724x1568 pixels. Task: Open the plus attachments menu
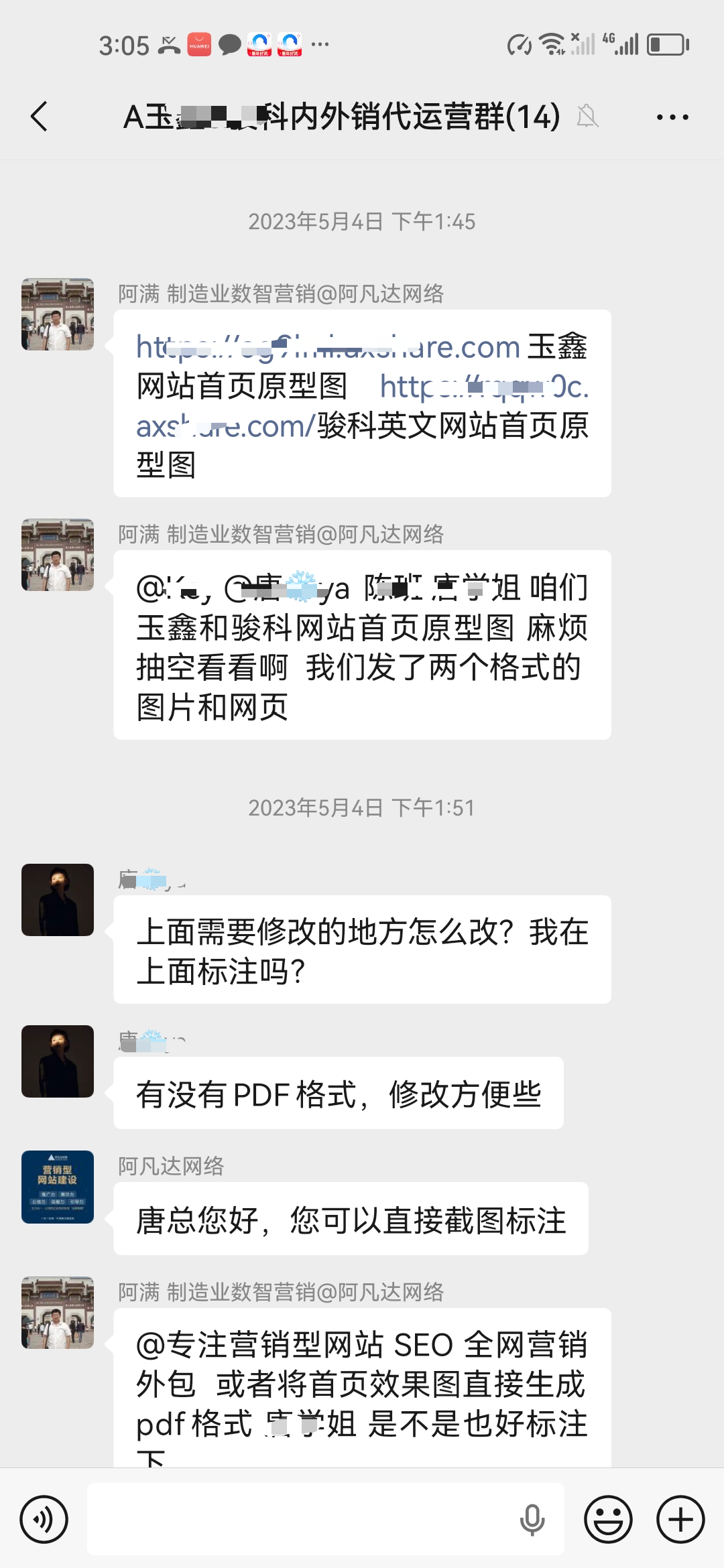680,1519
